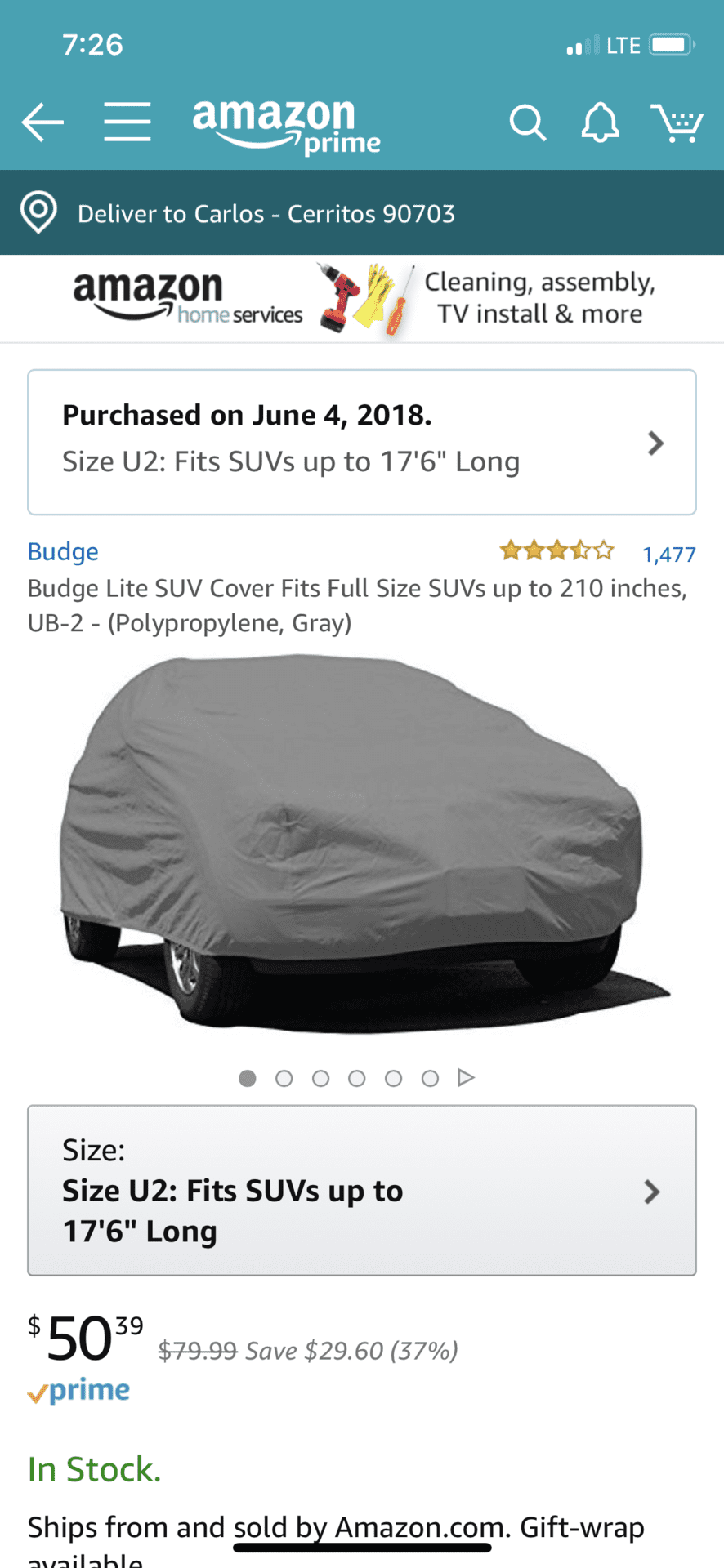Open the Amazon Home Services banner
This screenshot has height=1568, width=724.
pyautogui.click(x=362, y=298)
